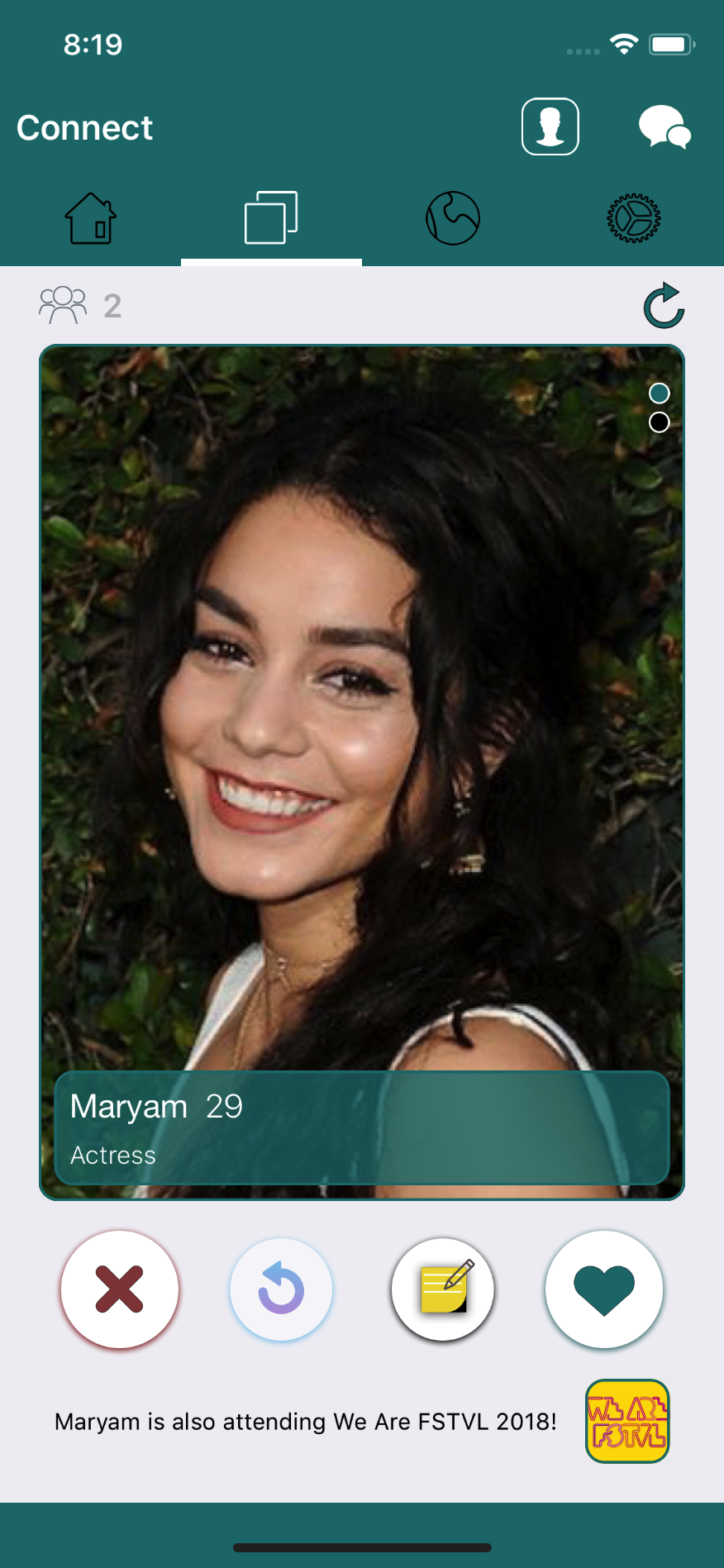Screen dimensions: 724x1568
Task: Open my profile icon
Action: pyautogui.click(x=550, y=126)
